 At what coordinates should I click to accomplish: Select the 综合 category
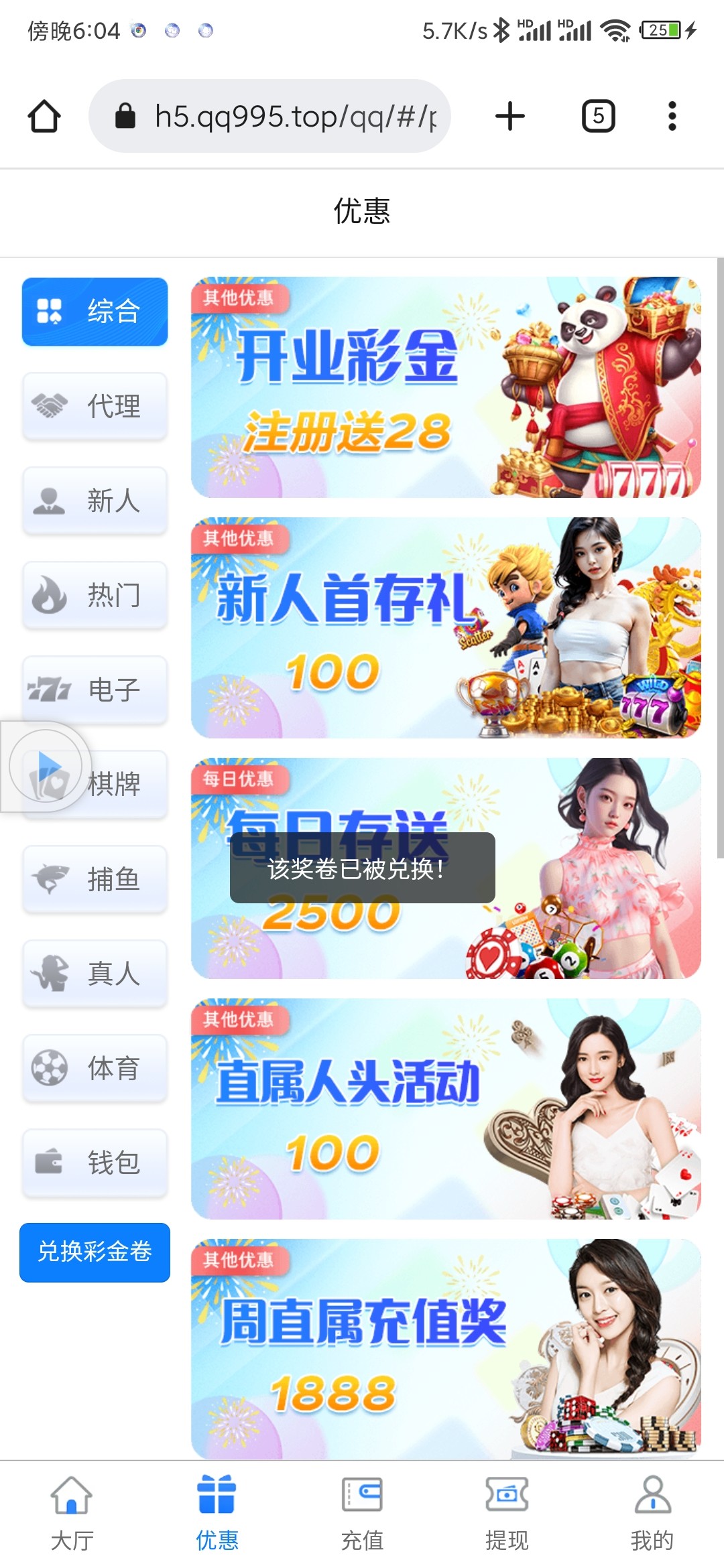95,312
